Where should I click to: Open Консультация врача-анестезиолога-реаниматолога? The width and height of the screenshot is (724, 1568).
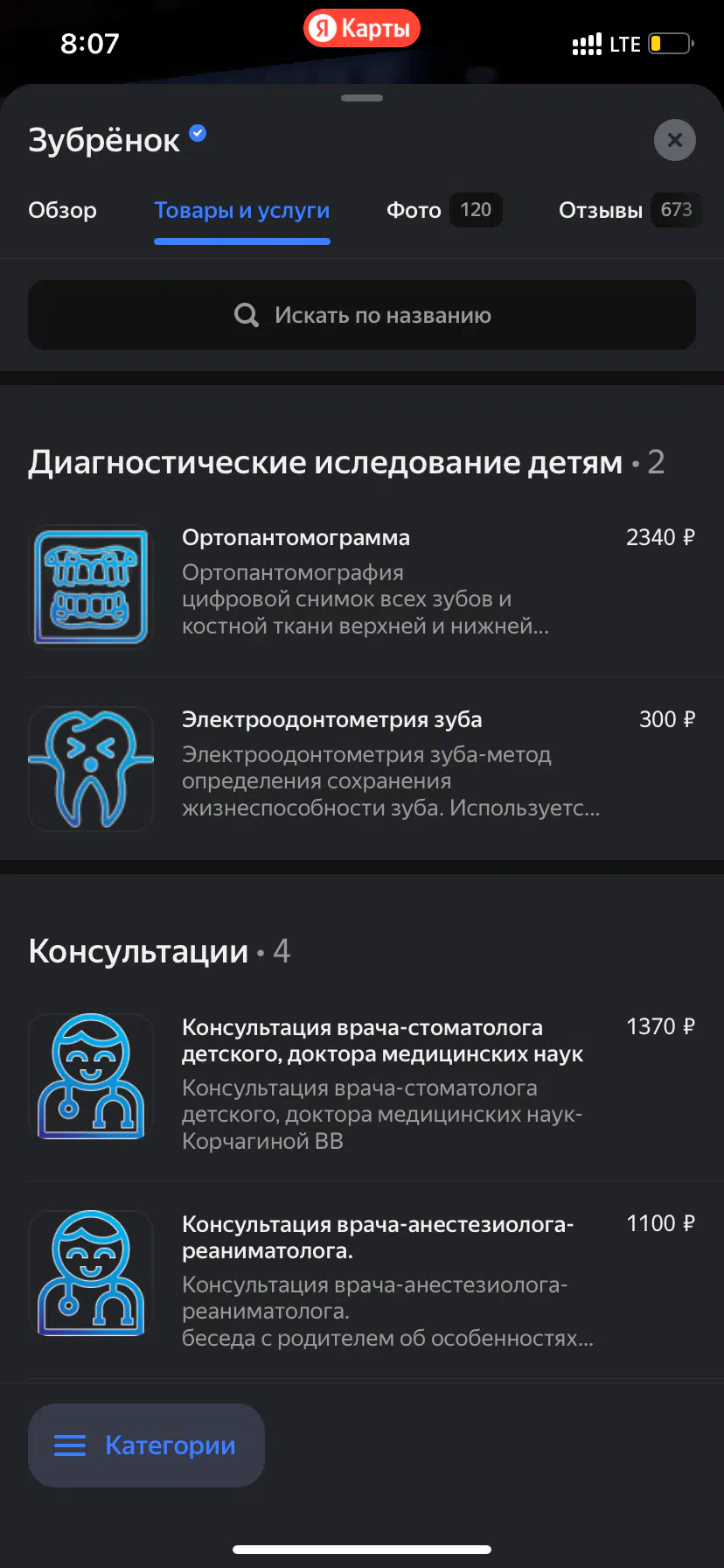[x=362, y=1280]
